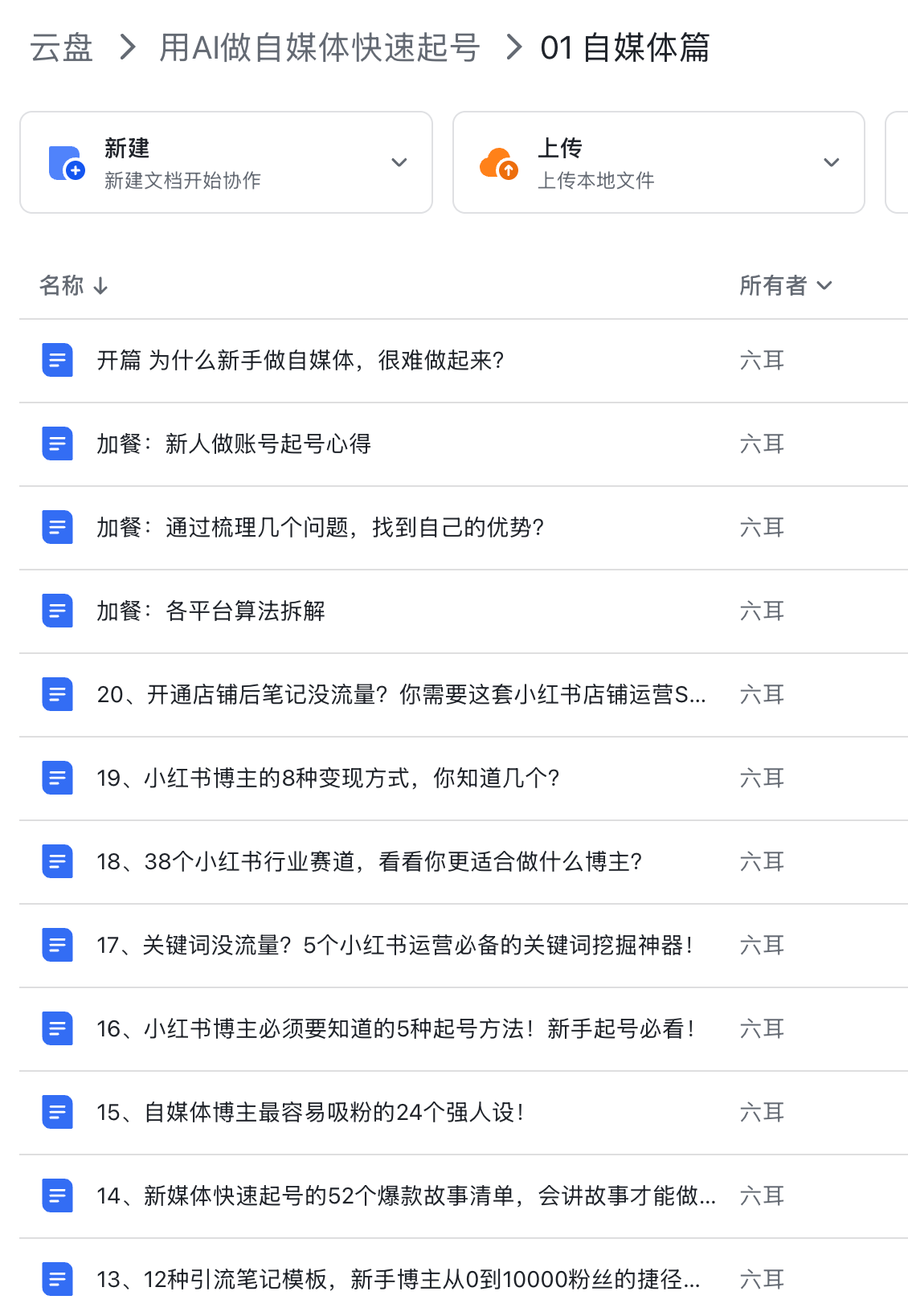Go back to the 云盘 root breadcrumb
This screenshot has width=908, height=1316.
coord(61,48)
